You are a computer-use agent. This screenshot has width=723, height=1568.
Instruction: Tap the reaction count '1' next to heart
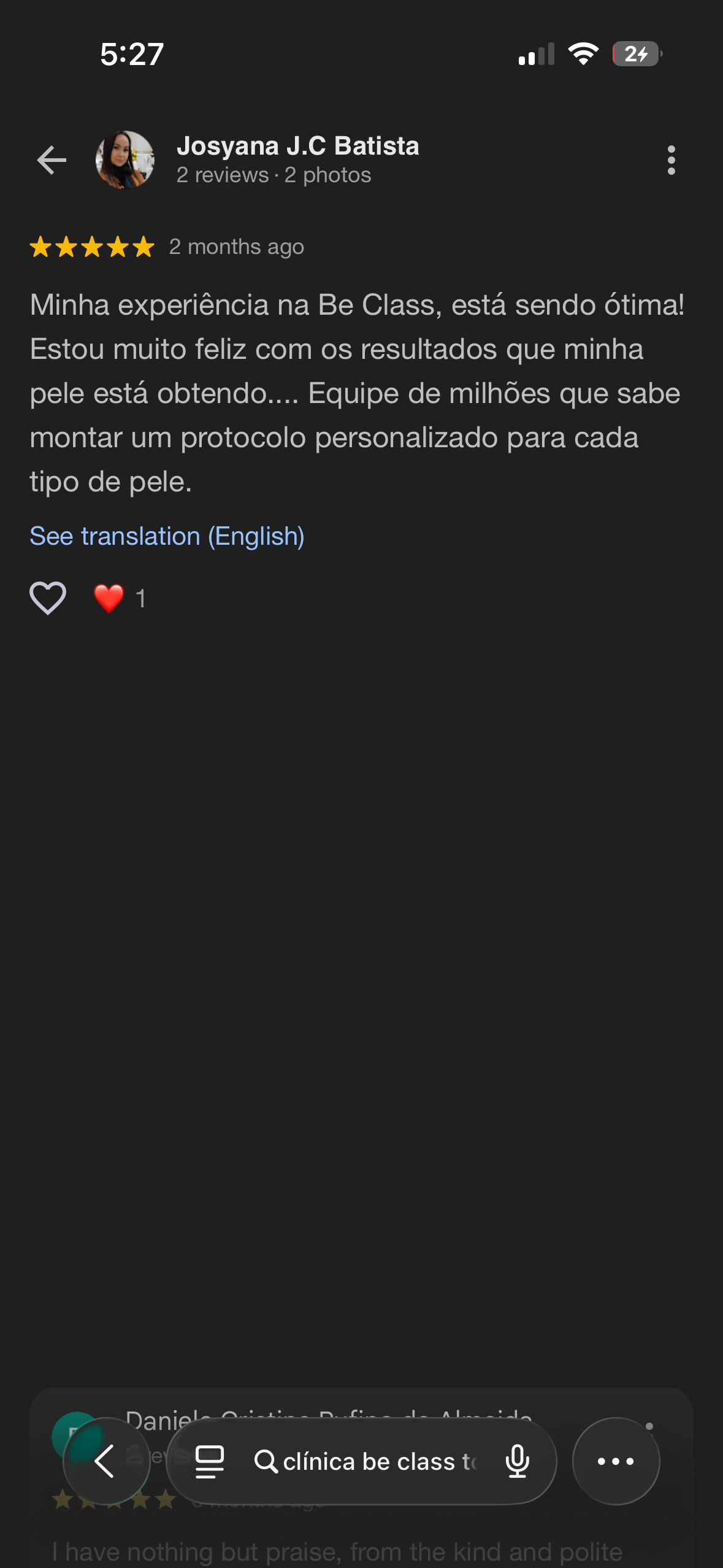coord(140,598)
